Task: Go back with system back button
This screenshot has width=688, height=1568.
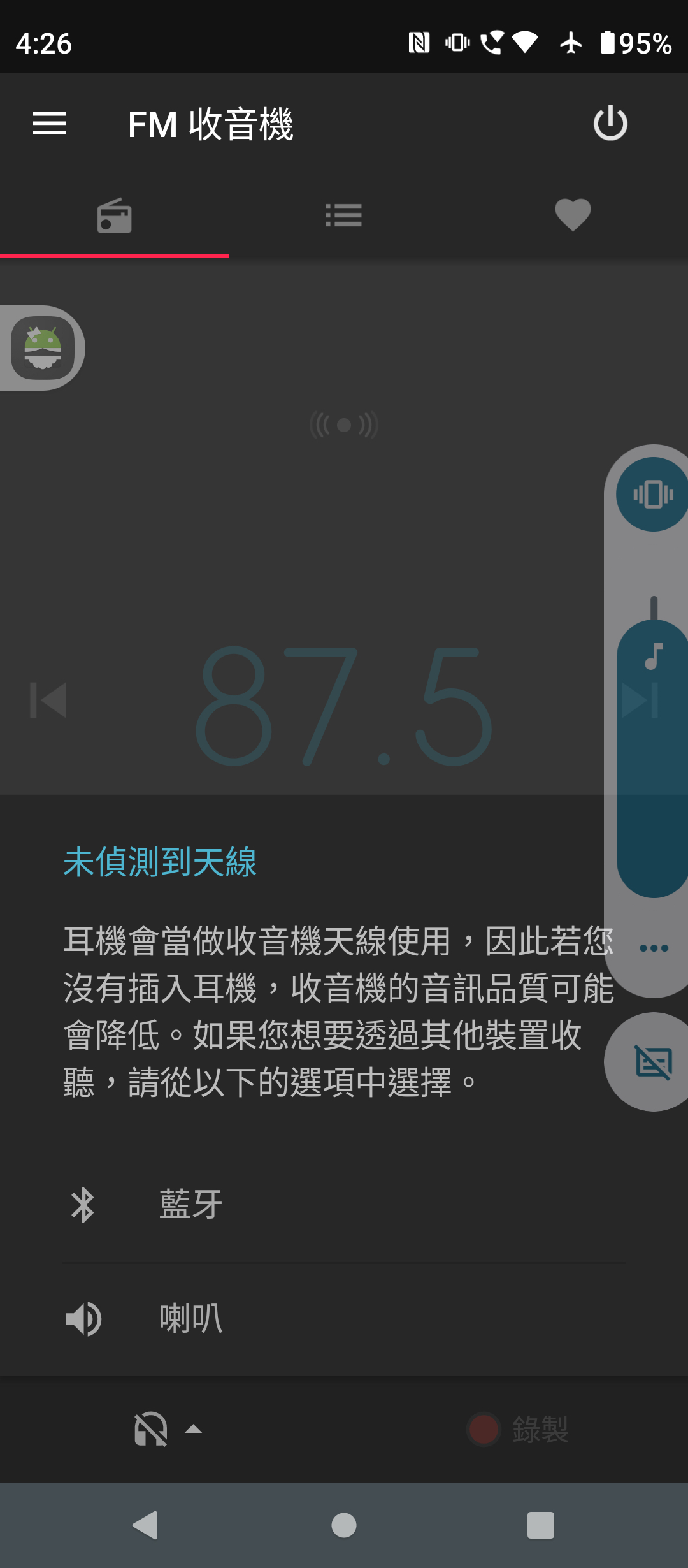Action: pyautogui.click(x=146, y=1525)
